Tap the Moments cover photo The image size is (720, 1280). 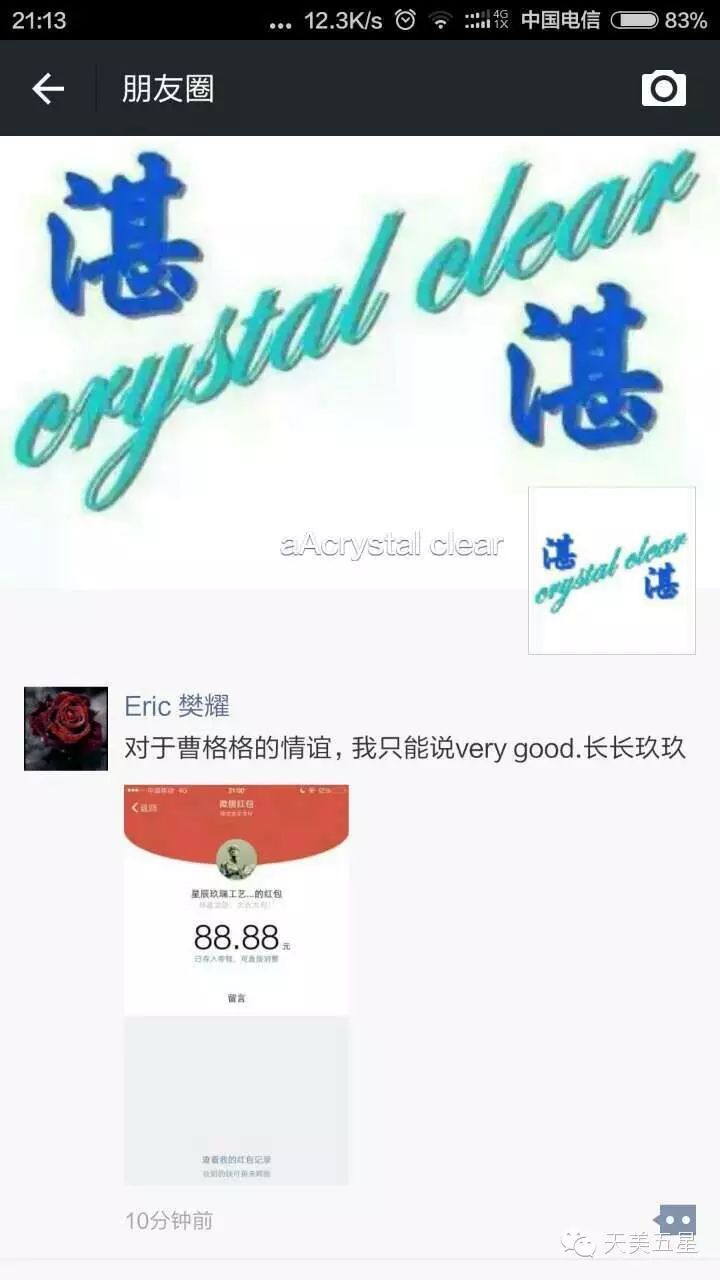tap(300, 330)
